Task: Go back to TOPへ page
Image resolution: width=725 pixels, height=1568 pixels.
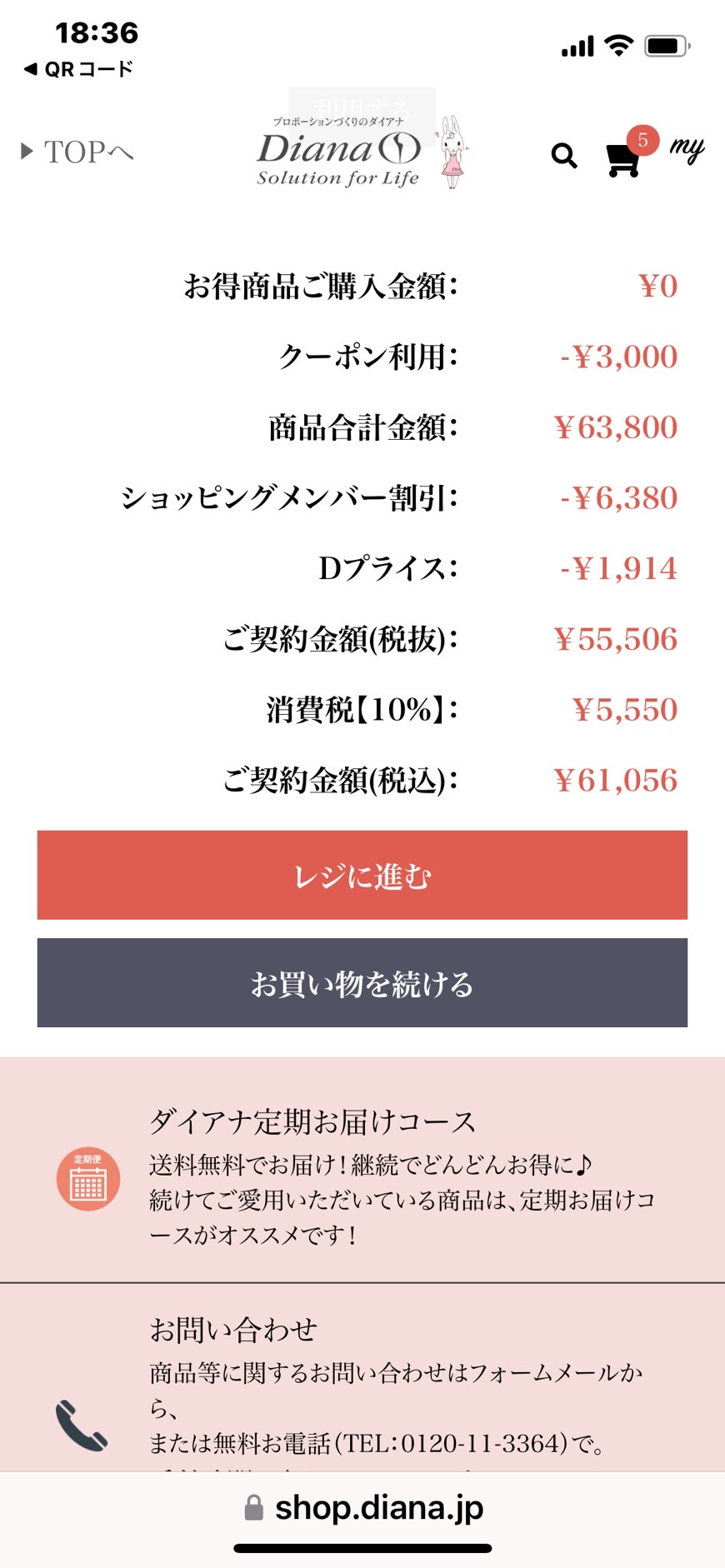Action: 77,152
